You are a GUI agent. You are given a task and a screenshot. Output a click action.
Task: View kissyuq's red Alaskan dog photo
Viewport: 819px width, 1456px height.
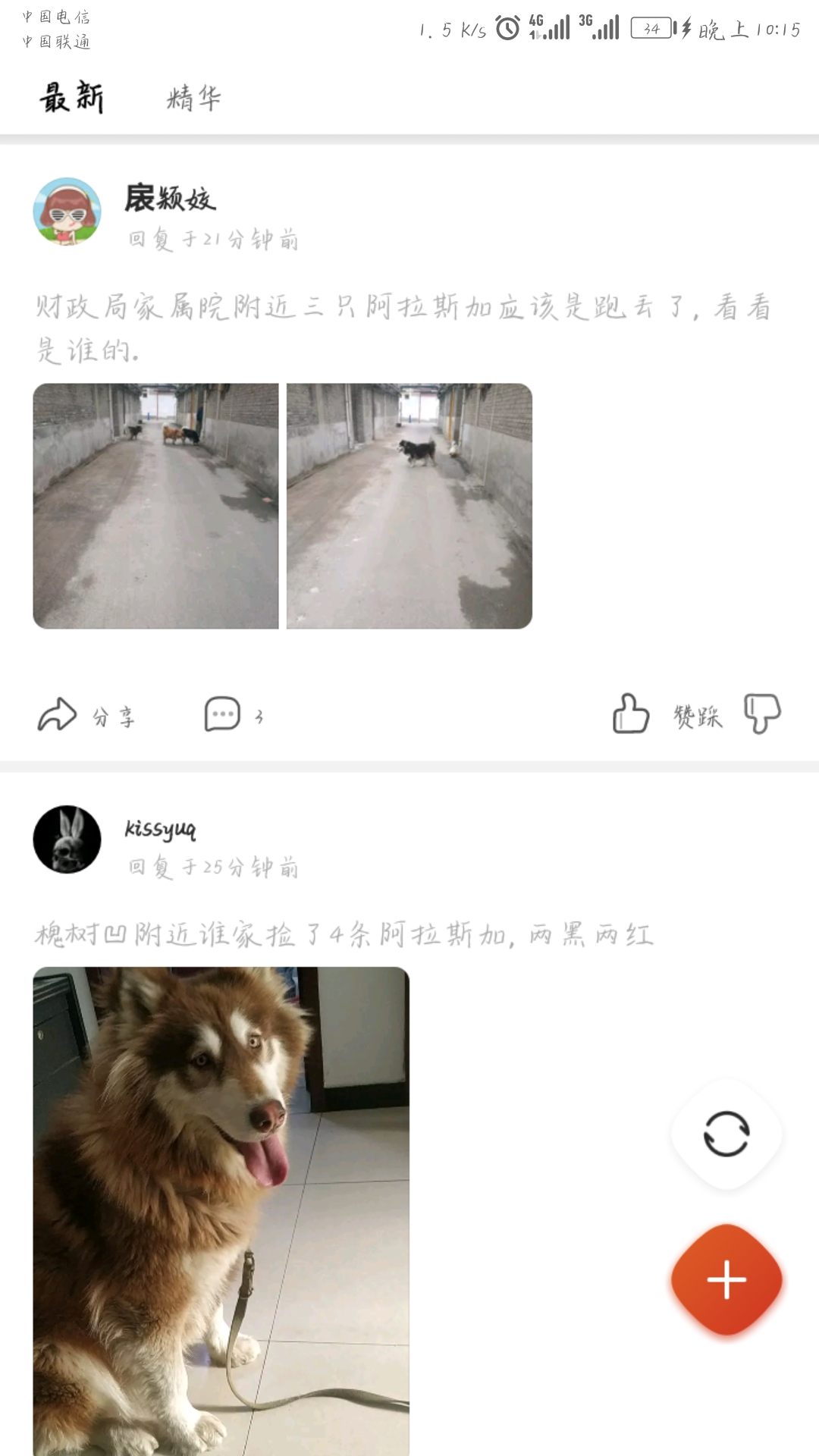(221, 1210)
